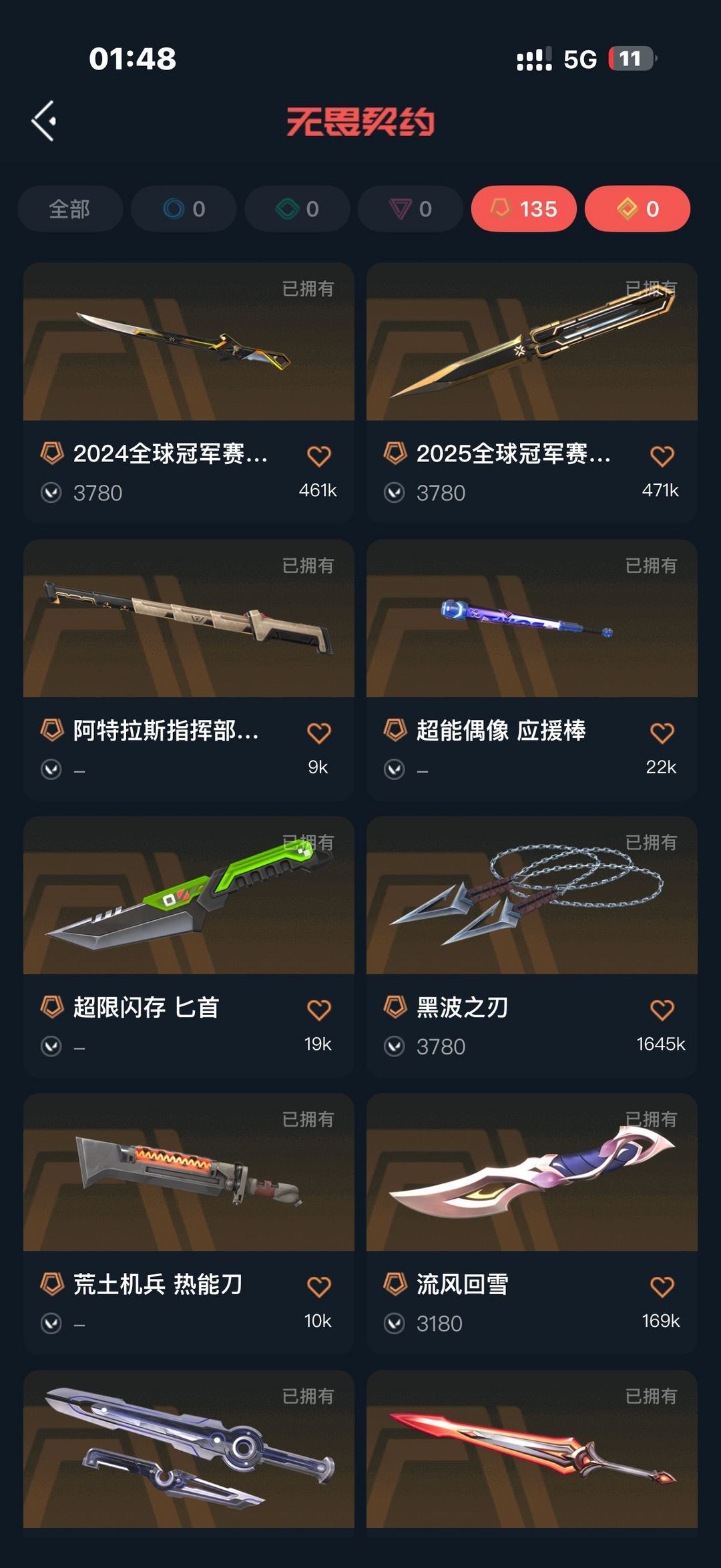721x1568 pixels.
Task: View the 超限闪存 匕首 skin details
Action: click(x=188, y=896)
